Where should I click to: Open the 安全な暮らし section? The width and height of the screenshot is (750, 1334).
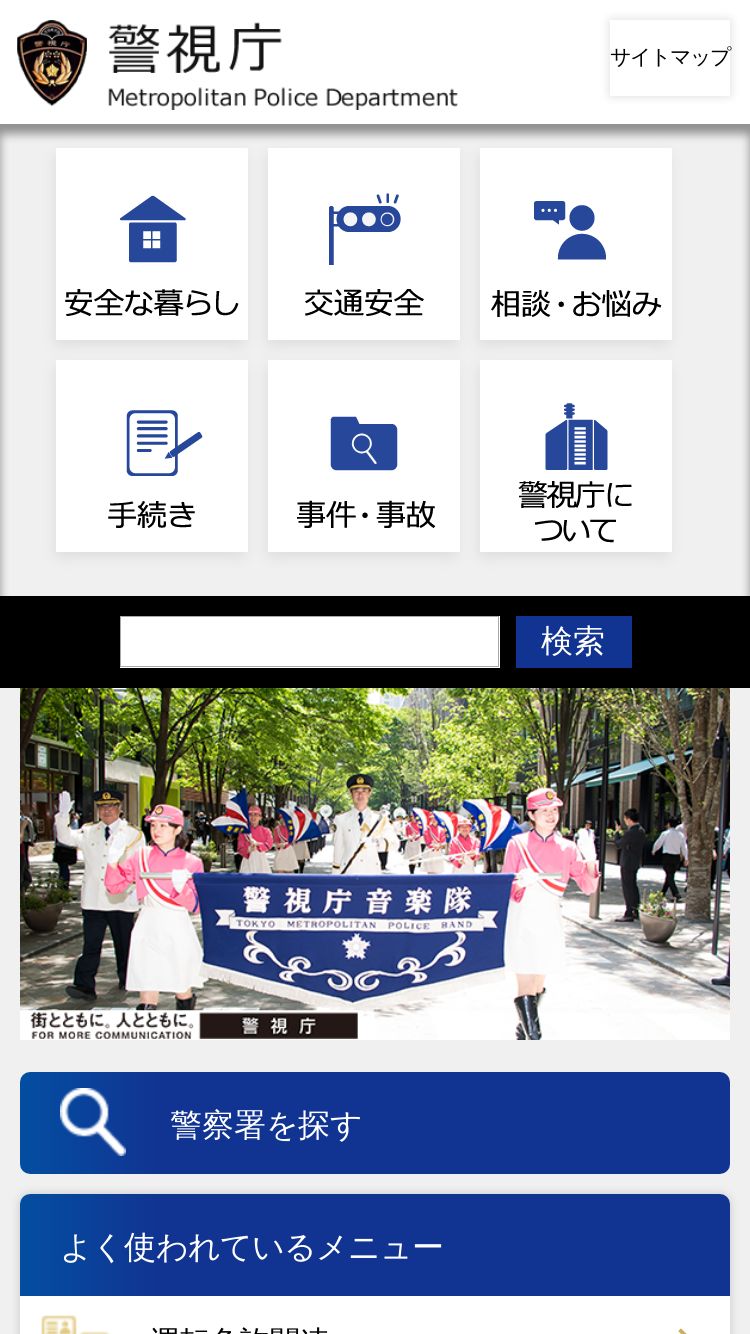[152, 244]
